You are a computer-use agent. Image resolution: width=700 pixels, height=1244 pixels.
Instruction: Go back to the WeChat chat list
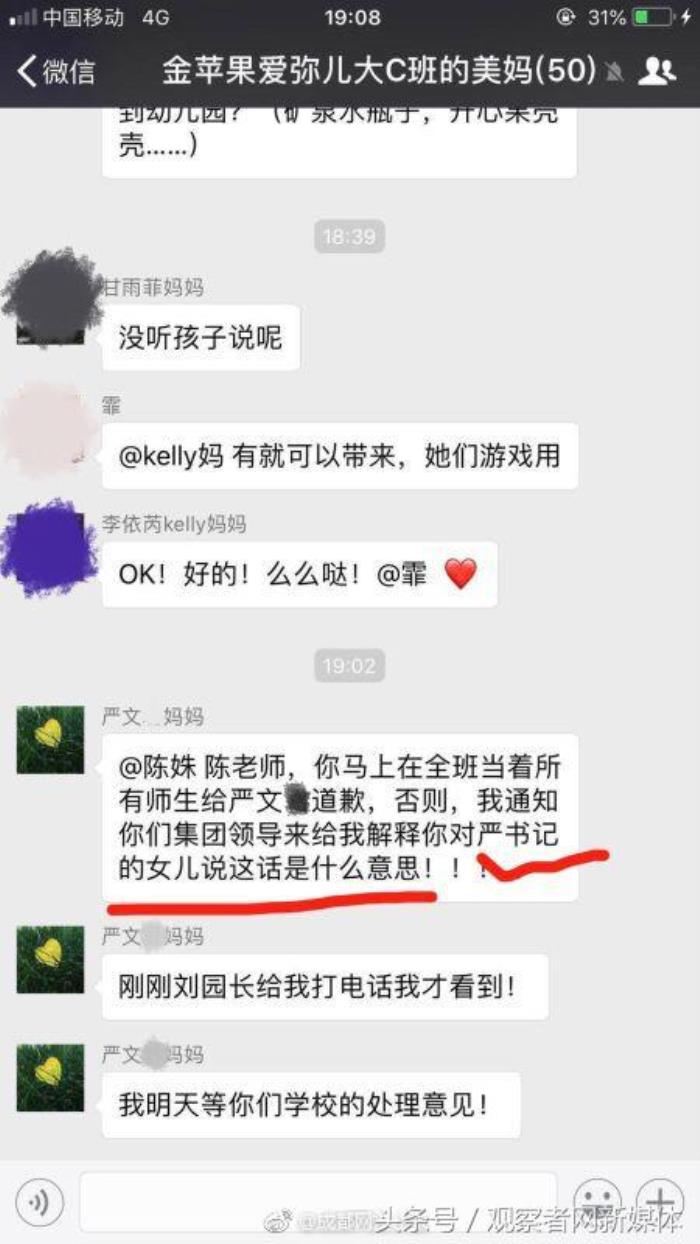(55, 71)
